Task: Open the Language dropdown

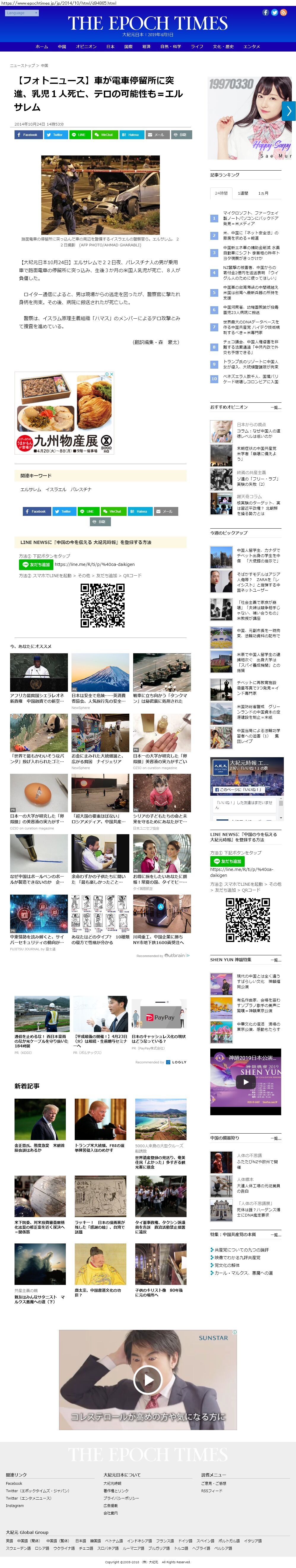Action: [x=21, y=13]
